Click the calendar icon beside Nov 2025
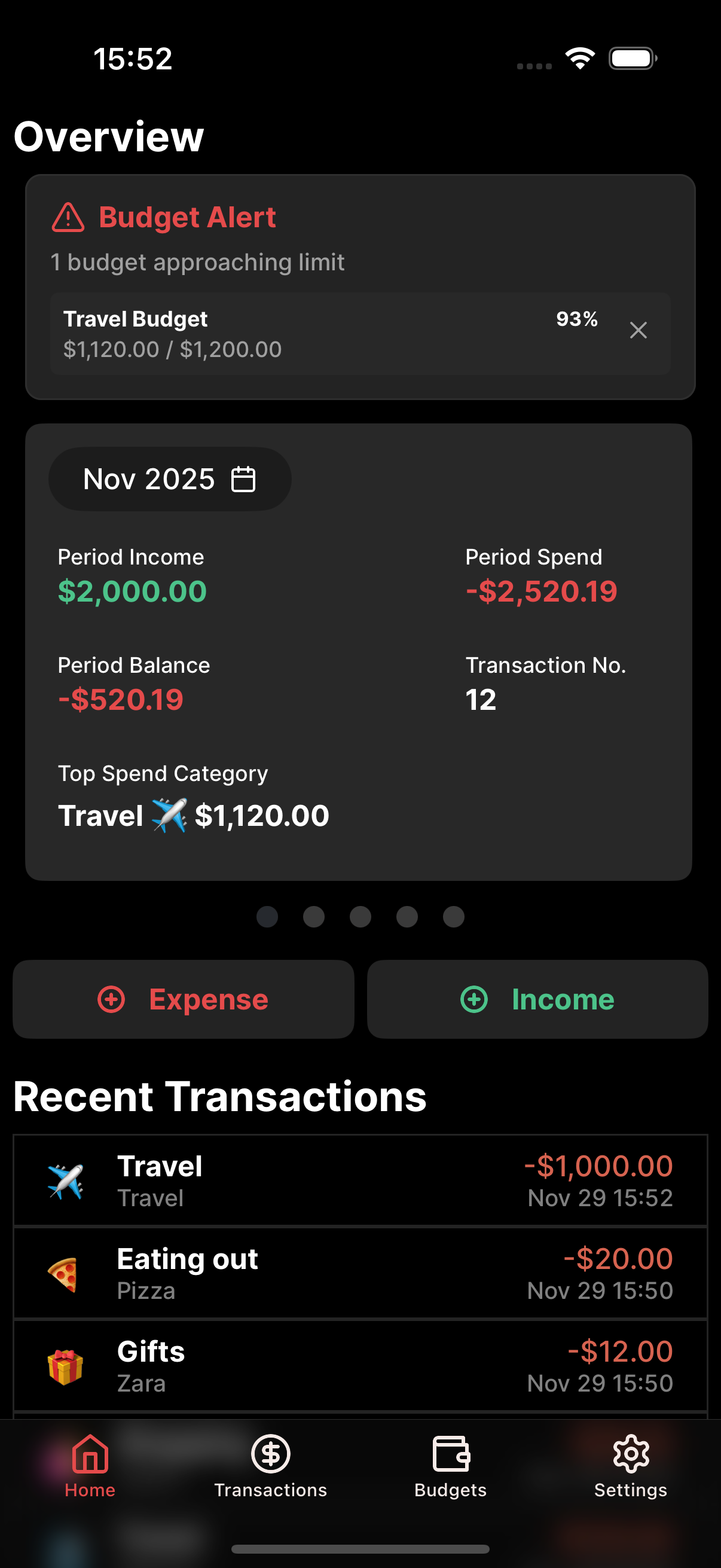The width and height of the screenshot is (721, 1568). 243,479
